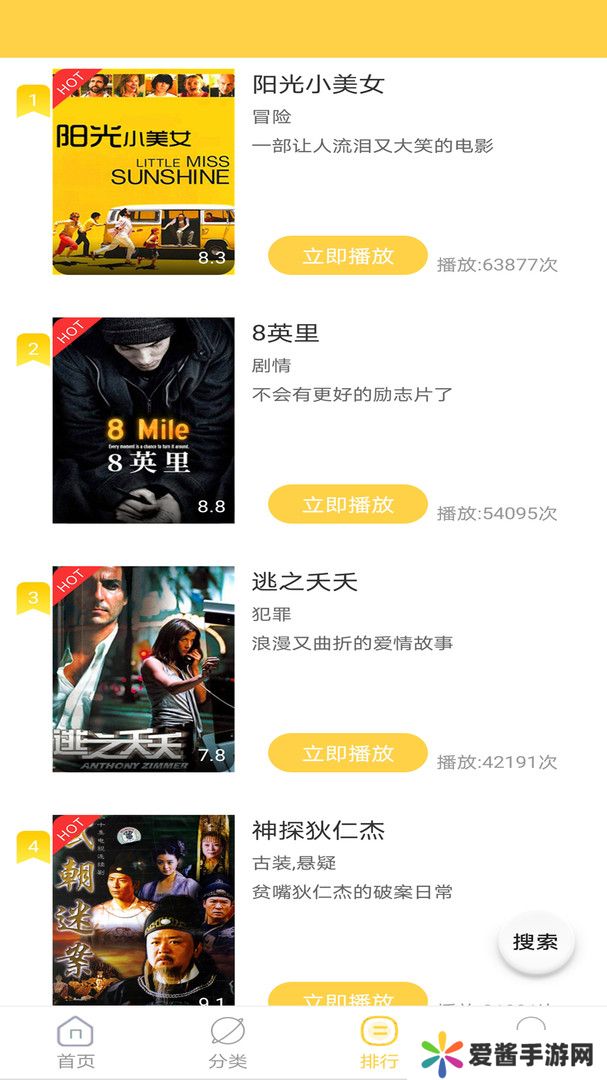The width and height of the screenshot is (607, 1080).
Task: Select the 排行 tab
Action: click(x=379, y=1042)
